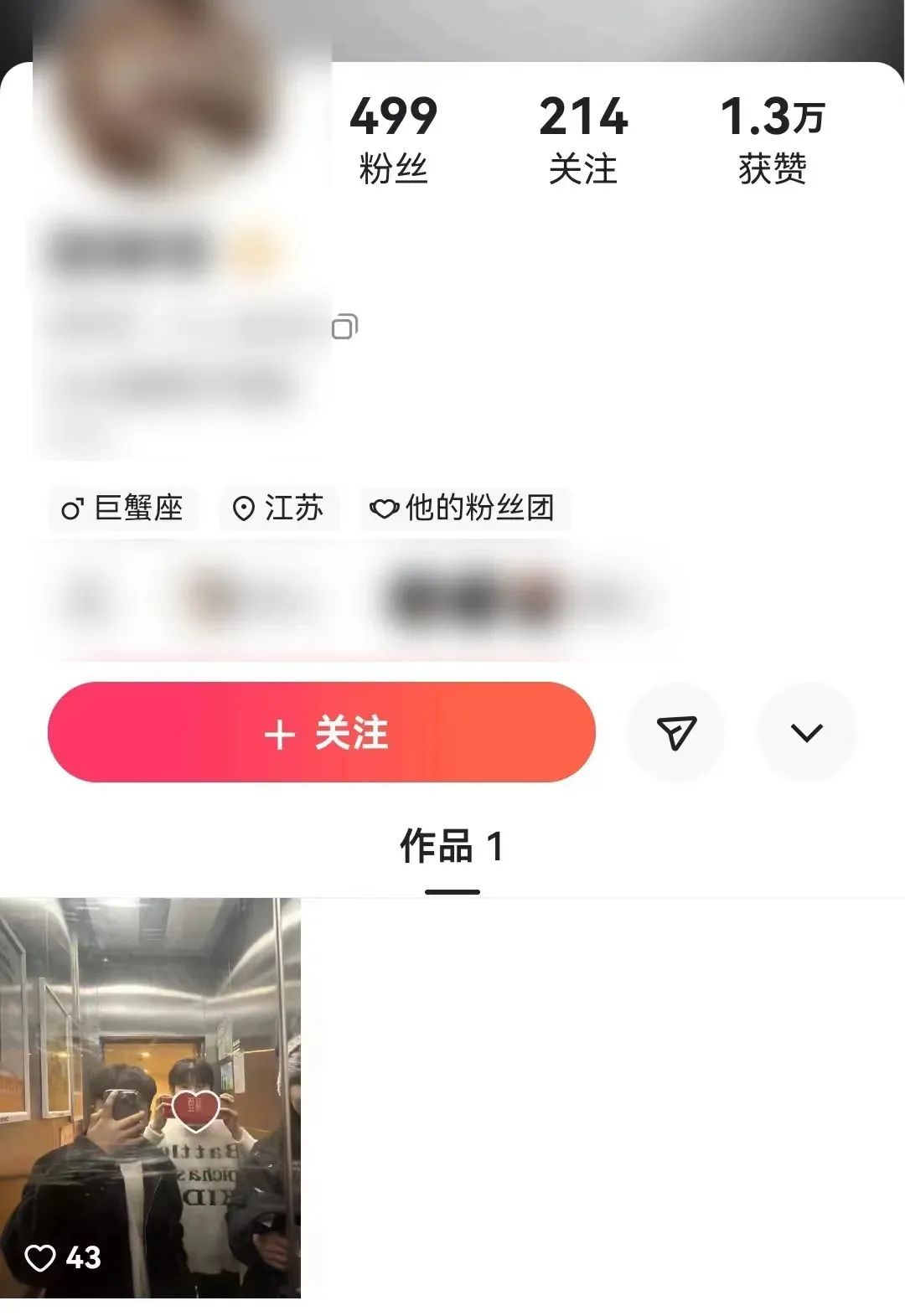
Task: Open the 他的粉丝团 fan club chip
Action: coord(465,508)
